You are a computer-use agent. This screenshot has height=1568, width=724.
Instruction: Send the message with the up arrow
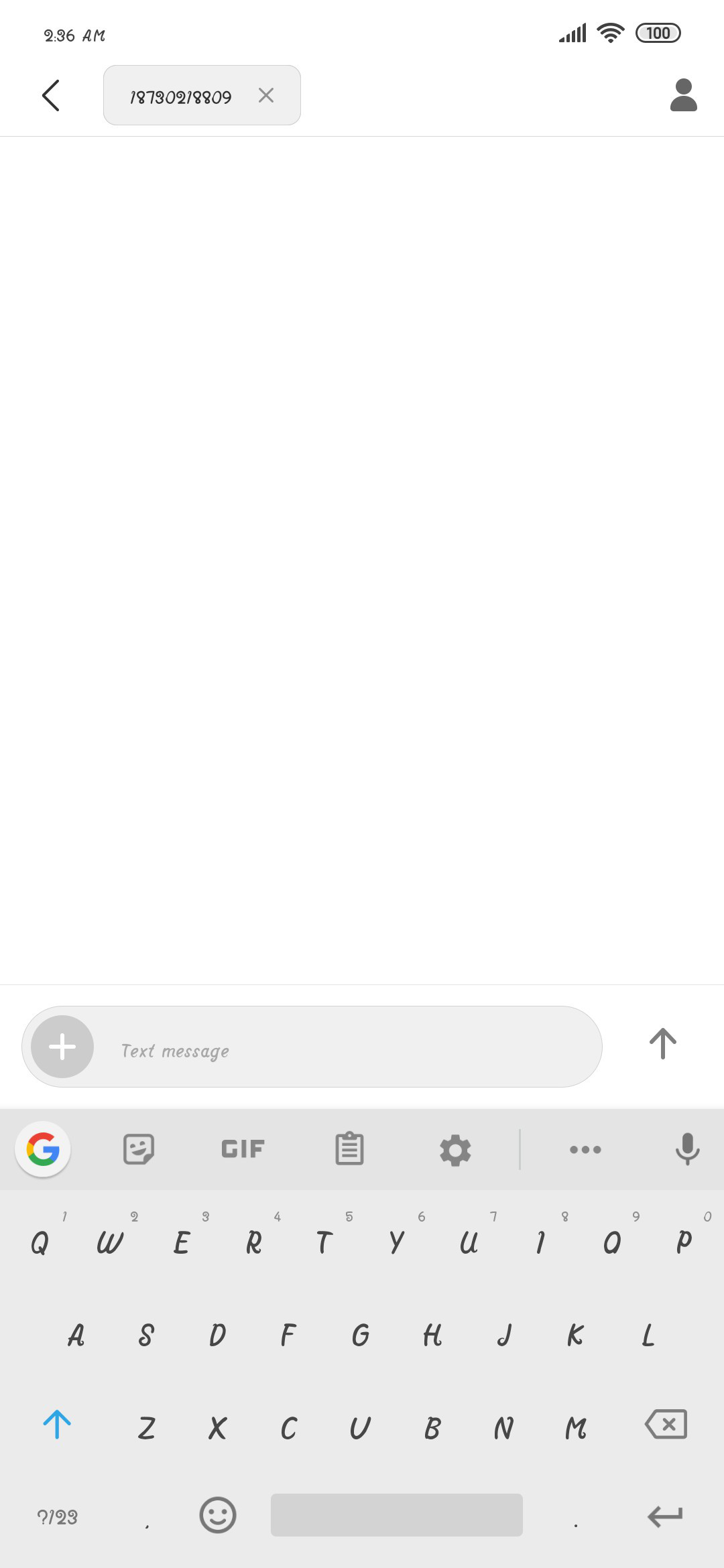662,1044
